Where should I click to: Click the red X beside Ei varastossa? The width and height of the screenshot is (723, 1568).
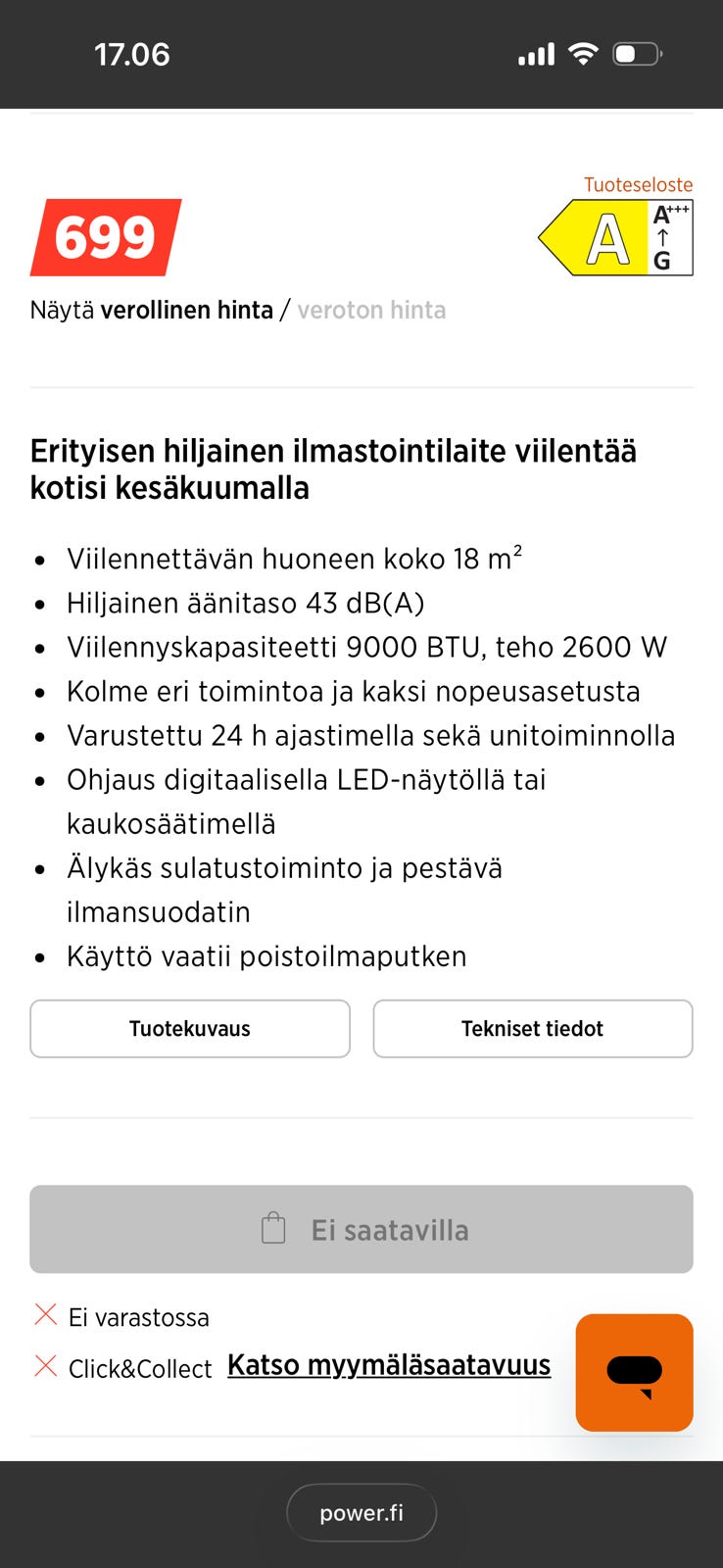coord(44,1314)
